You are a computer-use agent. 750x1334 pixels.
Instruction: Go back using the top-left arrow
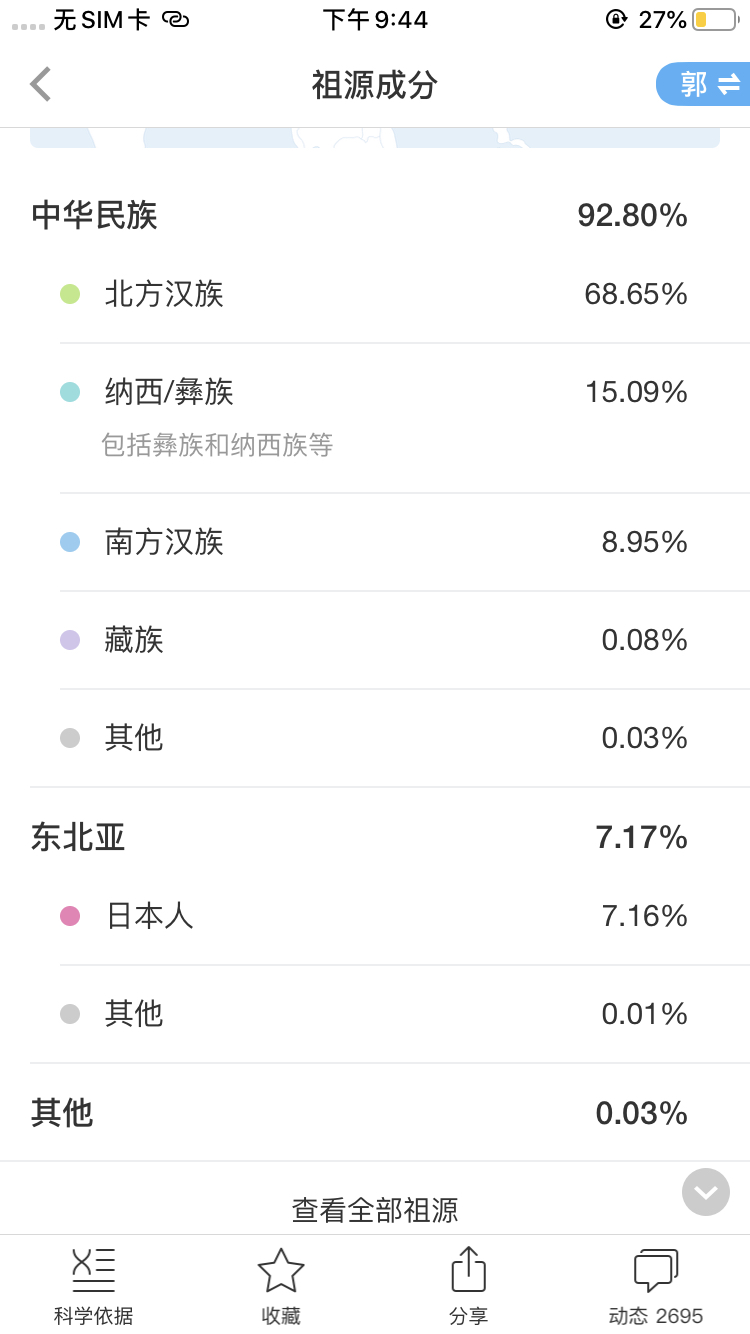click(40, 85)
